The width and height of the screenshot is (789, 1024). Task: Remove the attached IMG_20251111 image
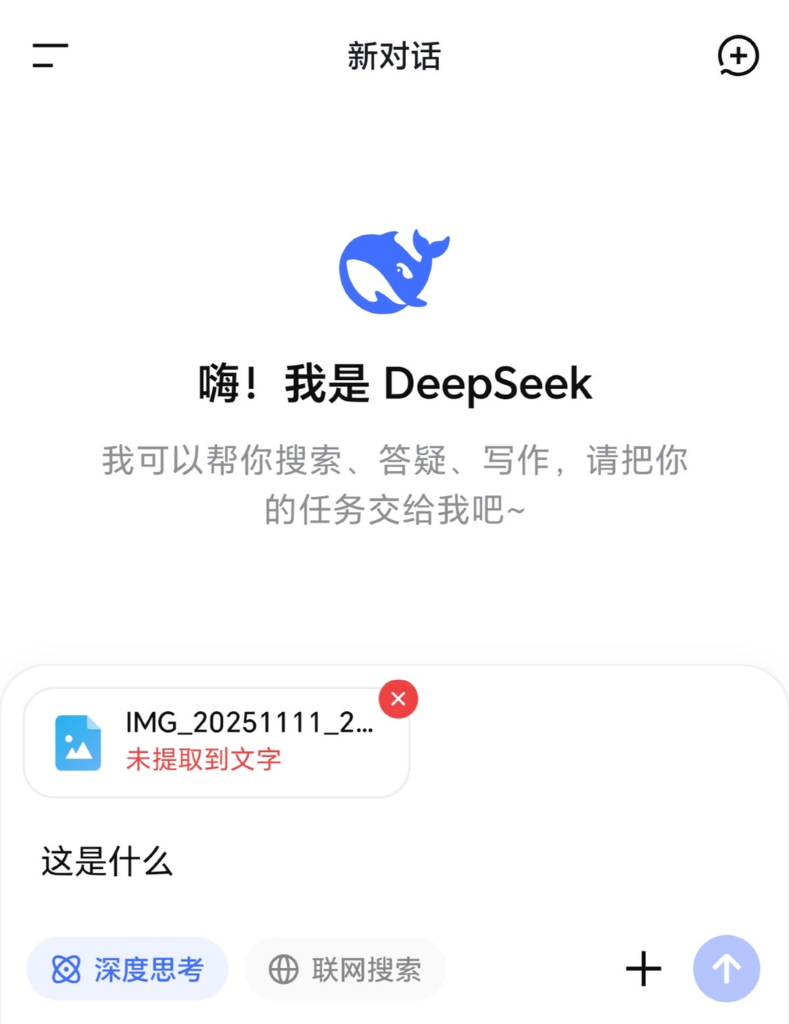(398, 699)
